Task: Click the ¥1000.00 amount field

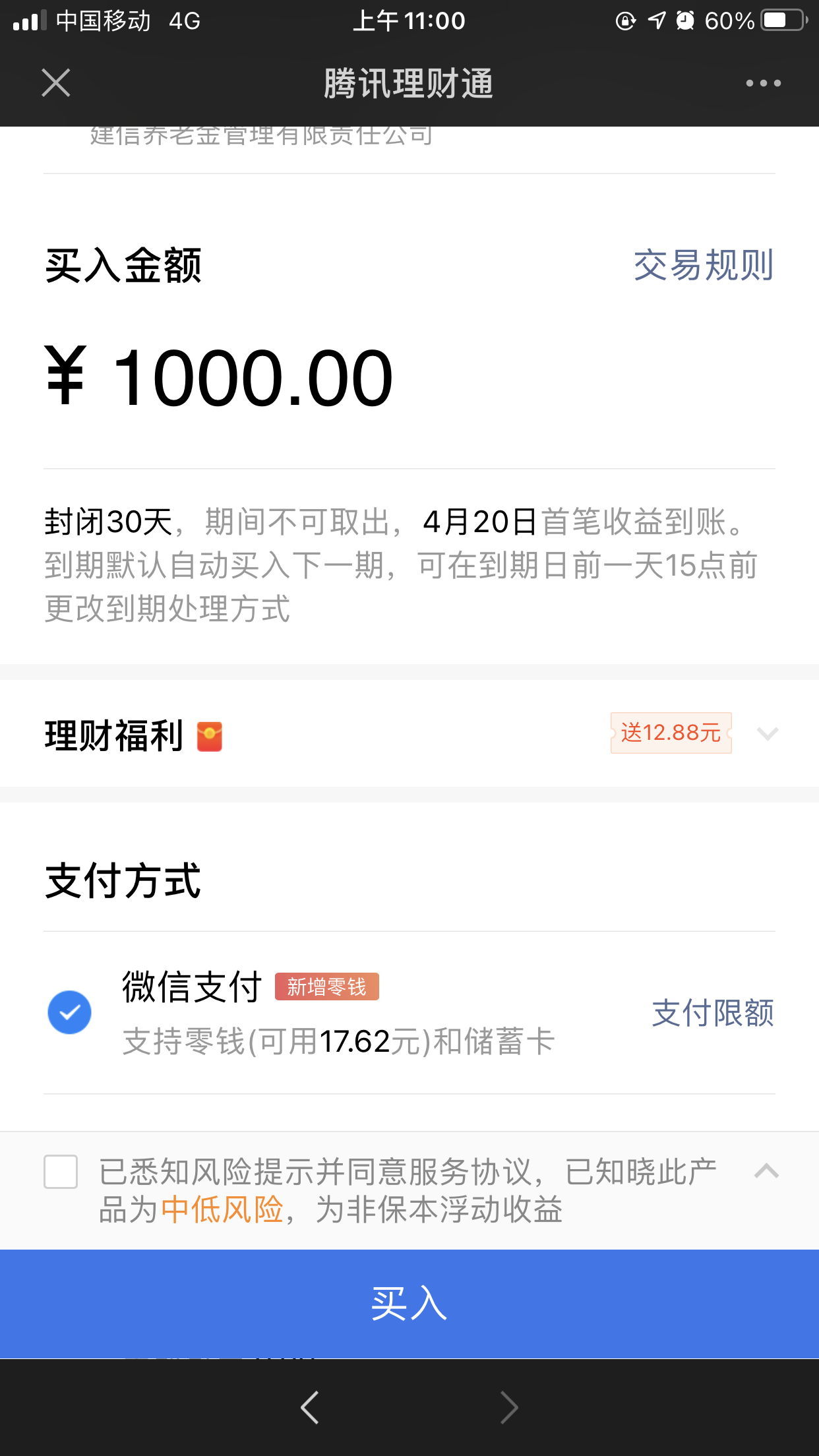Action: (218, 375)
